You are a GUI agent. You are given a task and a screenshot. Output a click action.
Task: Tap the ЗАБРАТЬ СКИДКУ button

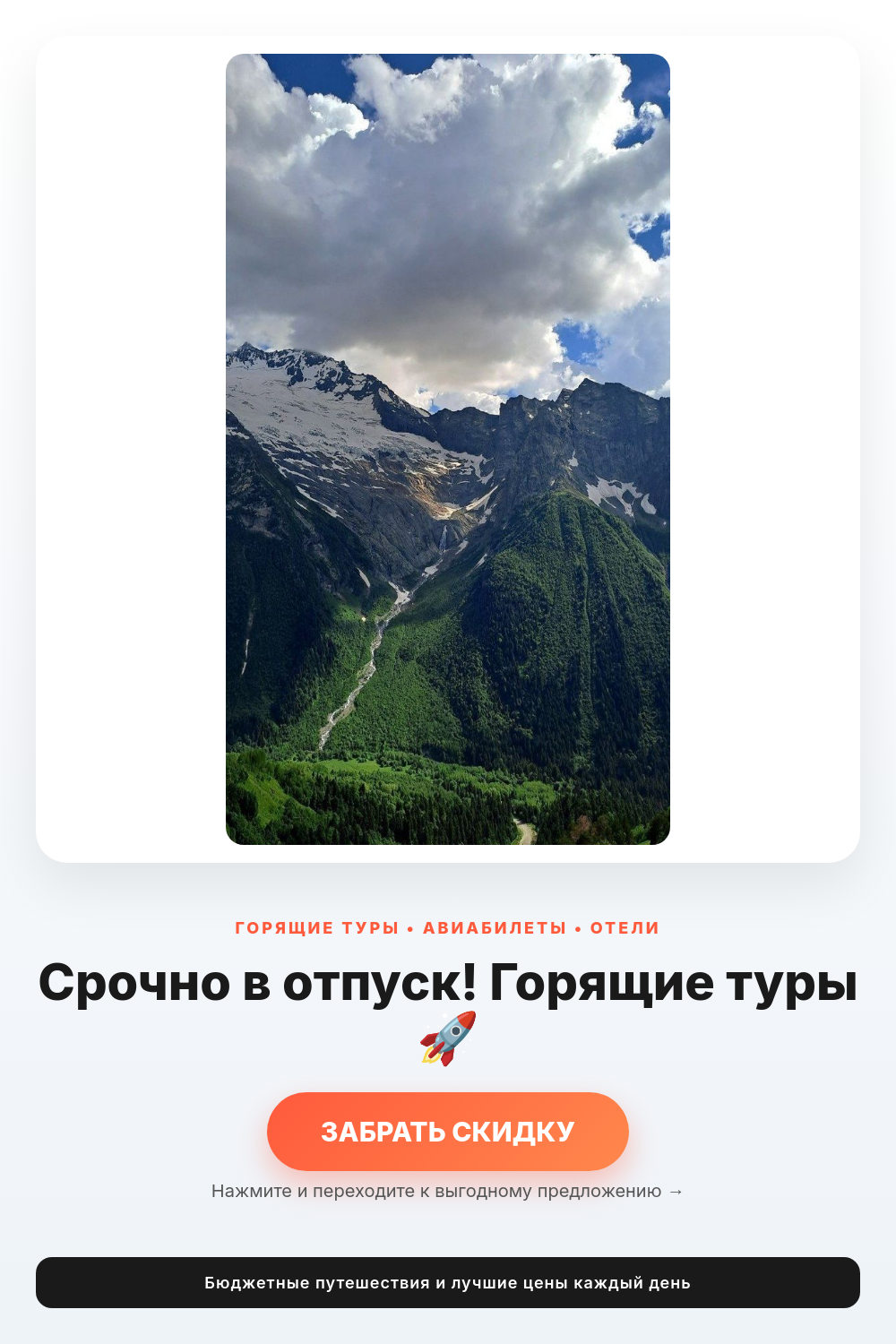[x=448, y=1132]
